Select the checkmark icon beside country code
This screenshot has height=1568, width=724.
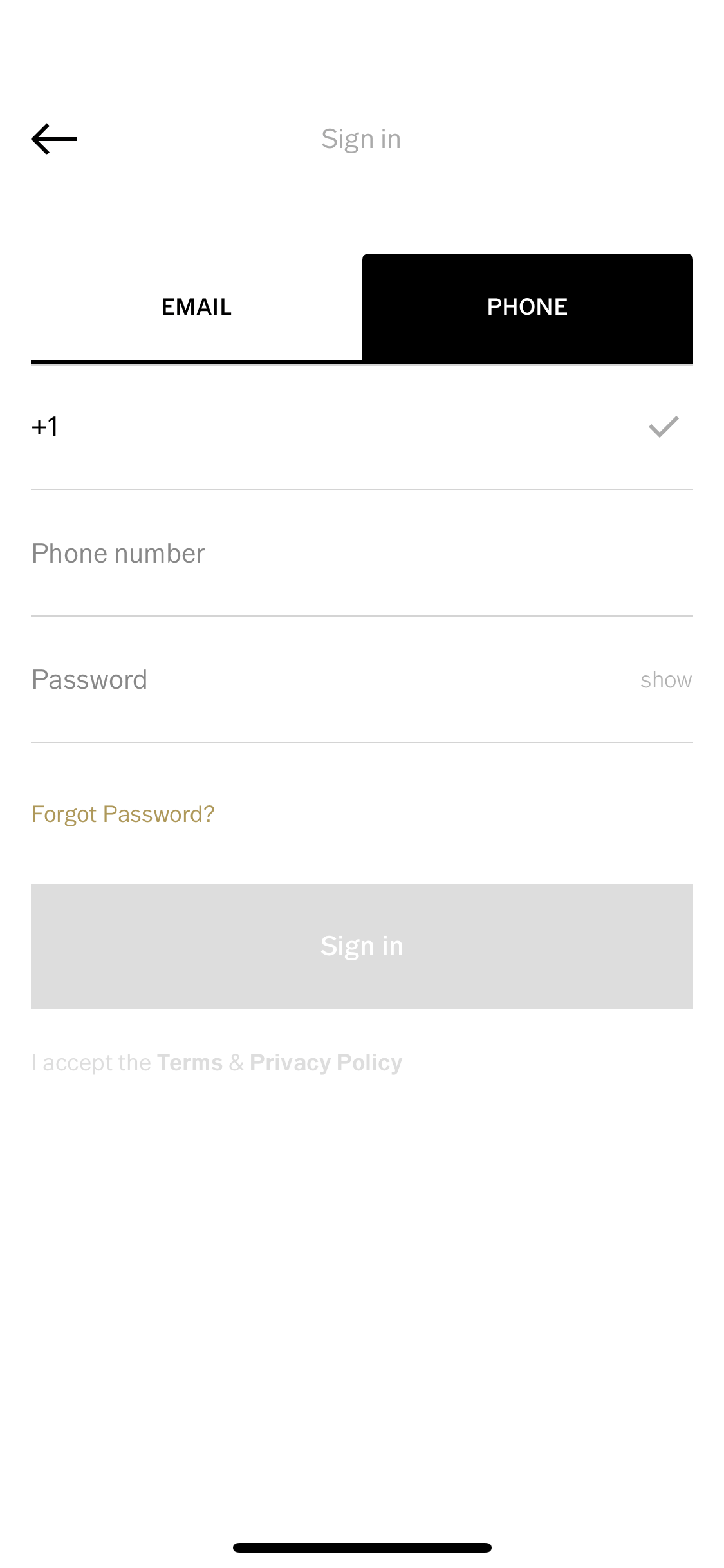[x=663, y=426]
